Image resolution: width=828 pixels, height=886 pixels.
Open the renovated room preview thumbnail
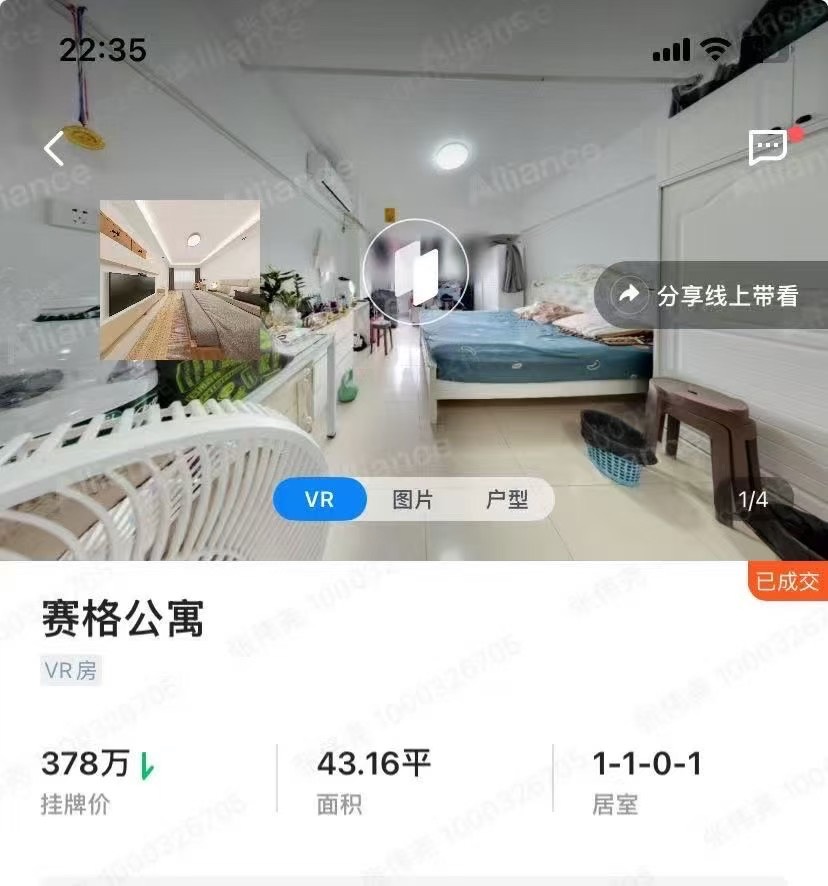(180, 280)
